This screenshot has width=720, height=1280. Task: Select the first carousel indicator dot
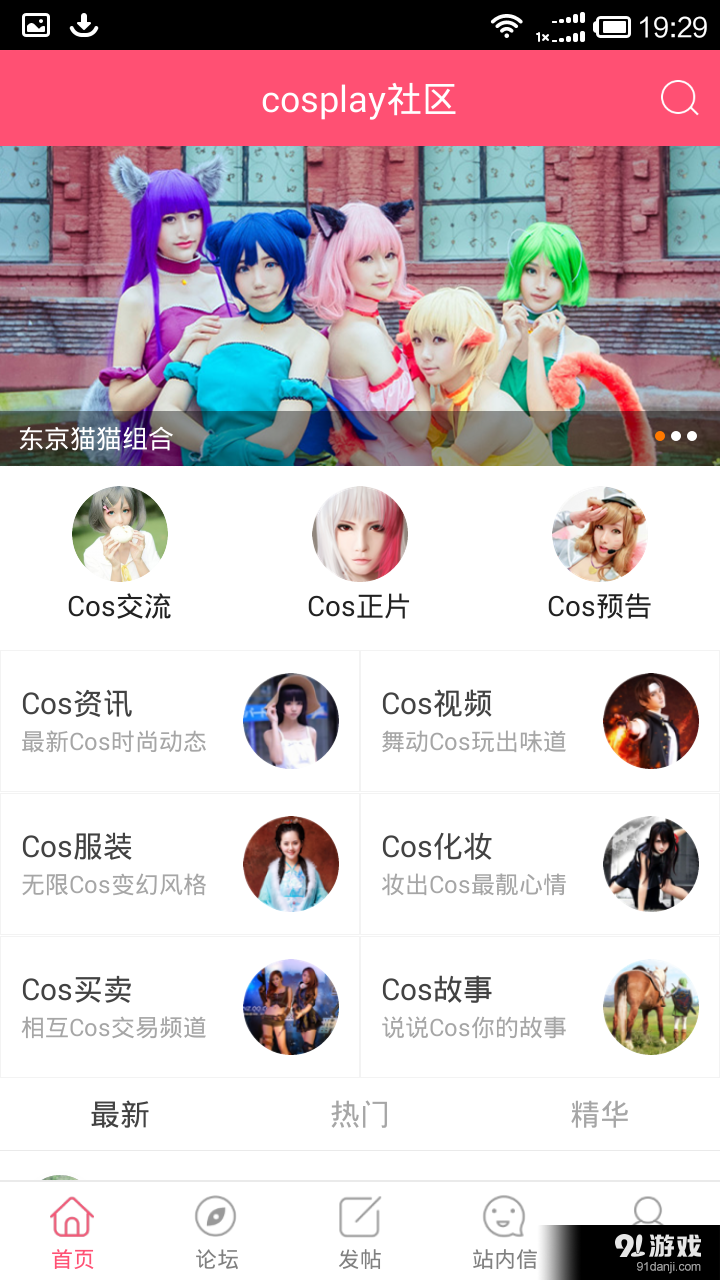662,436
